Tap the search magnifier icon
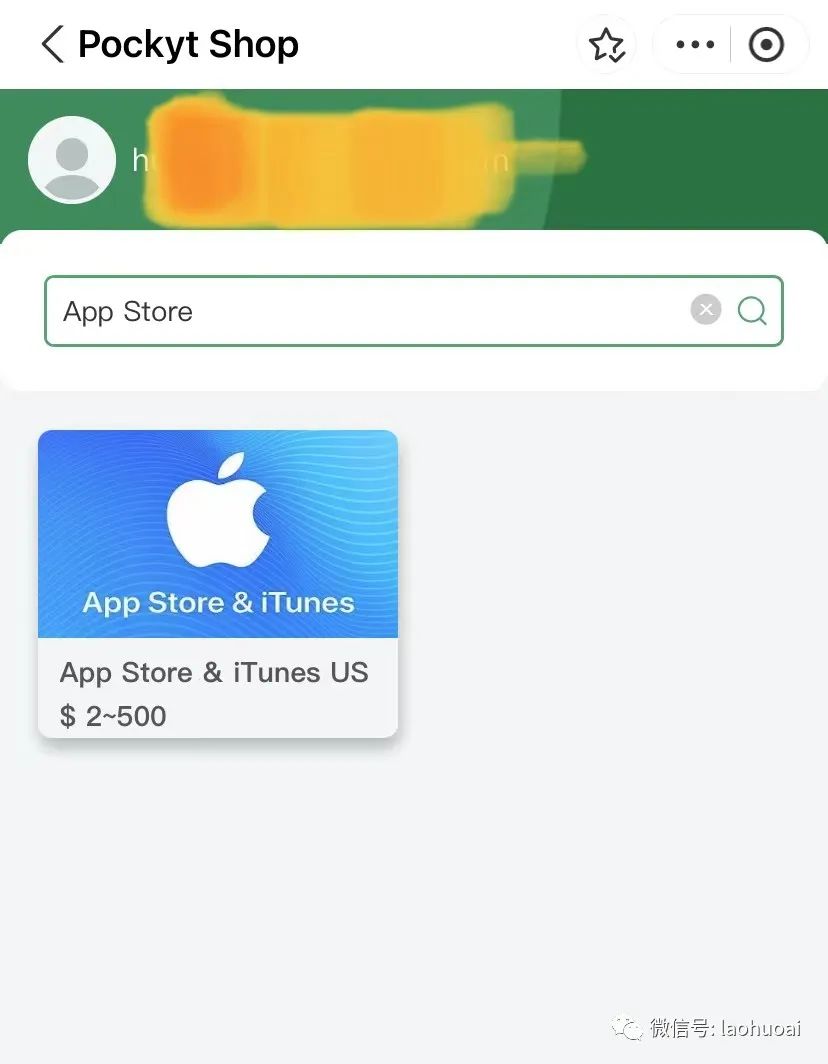 coord(752,311)
